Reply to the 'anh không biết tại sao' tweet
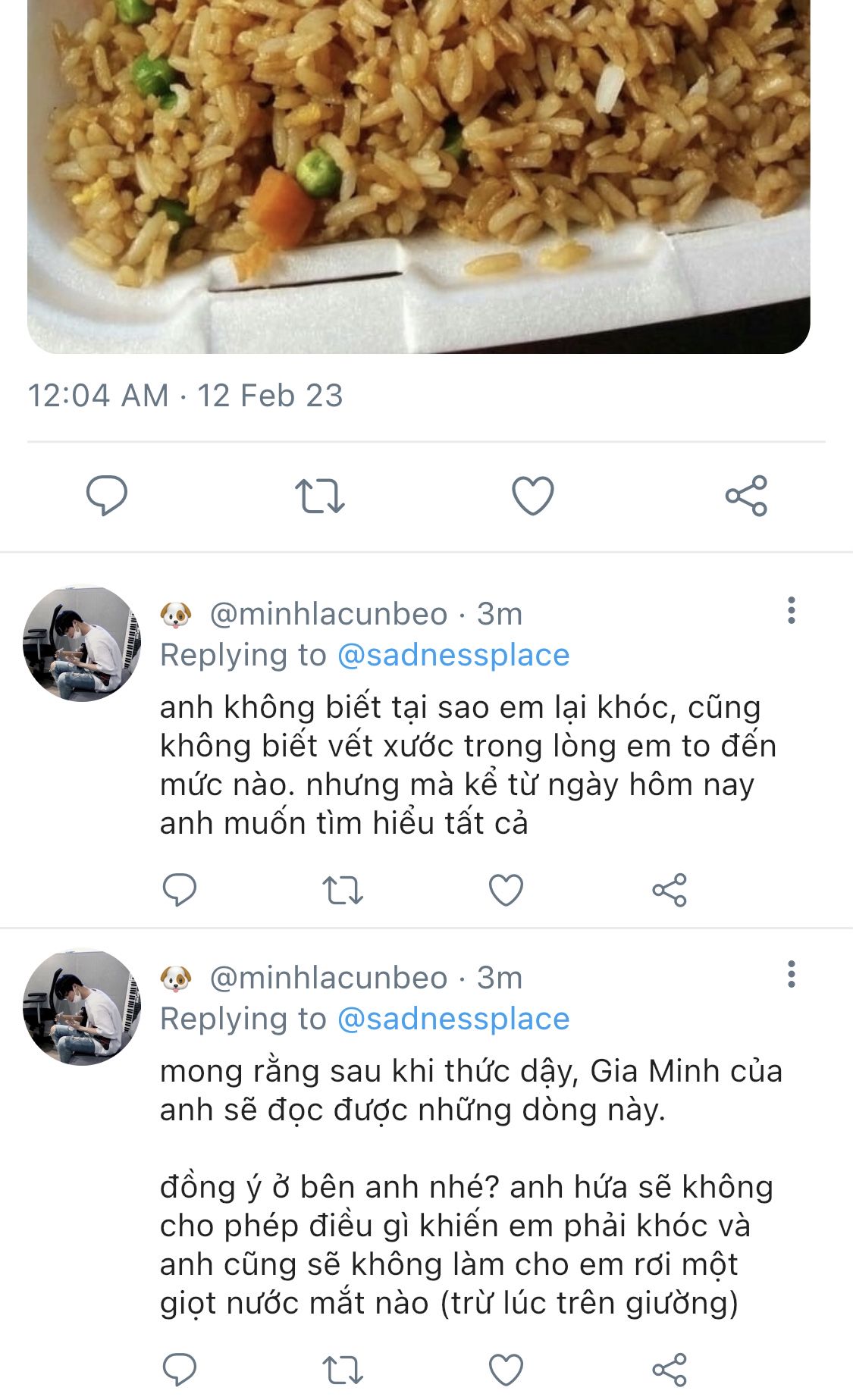853x1400 pixels. click(x=180, y=889)
